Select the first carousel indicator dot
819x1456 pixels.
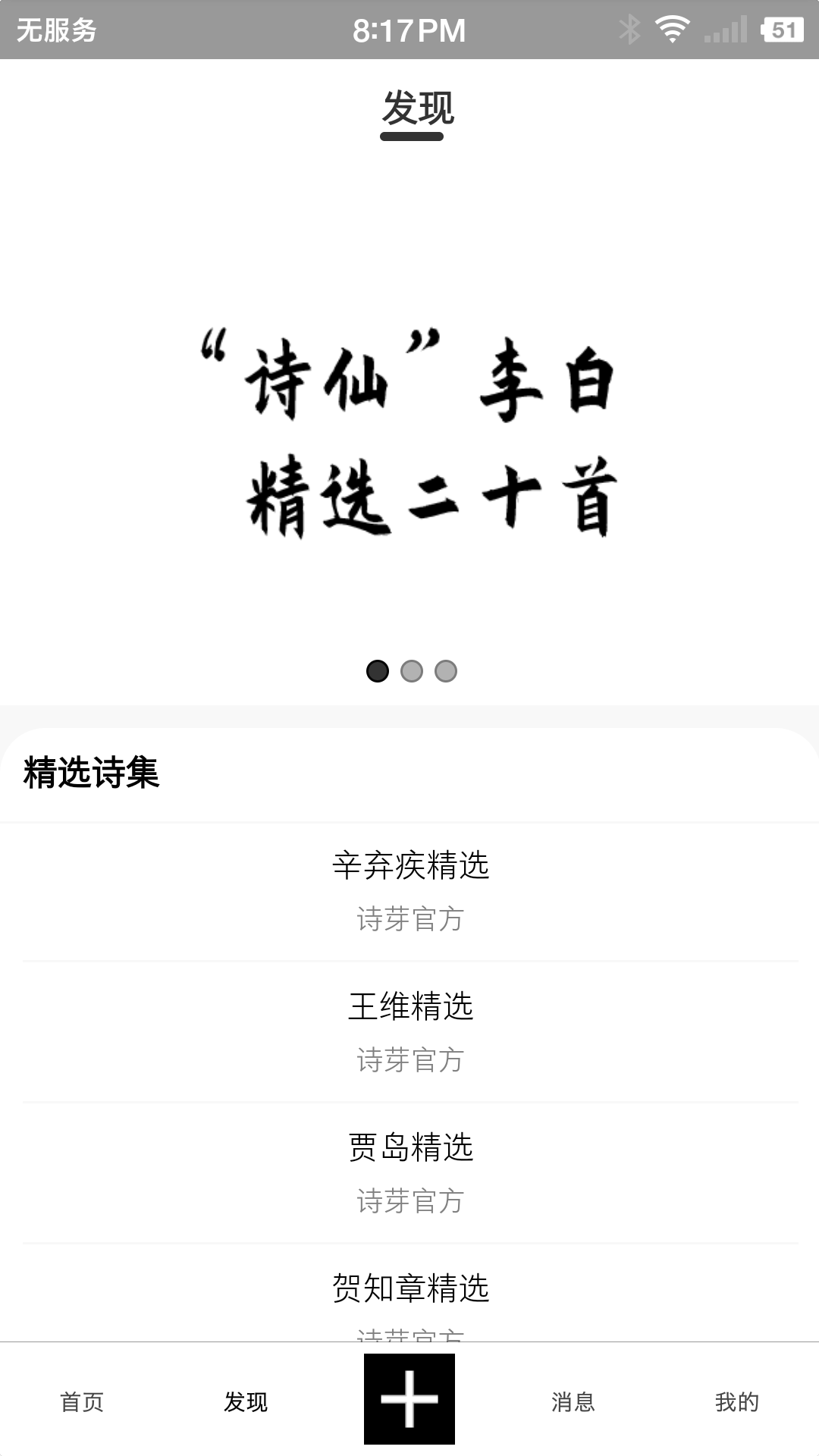[x=376, y=670]
